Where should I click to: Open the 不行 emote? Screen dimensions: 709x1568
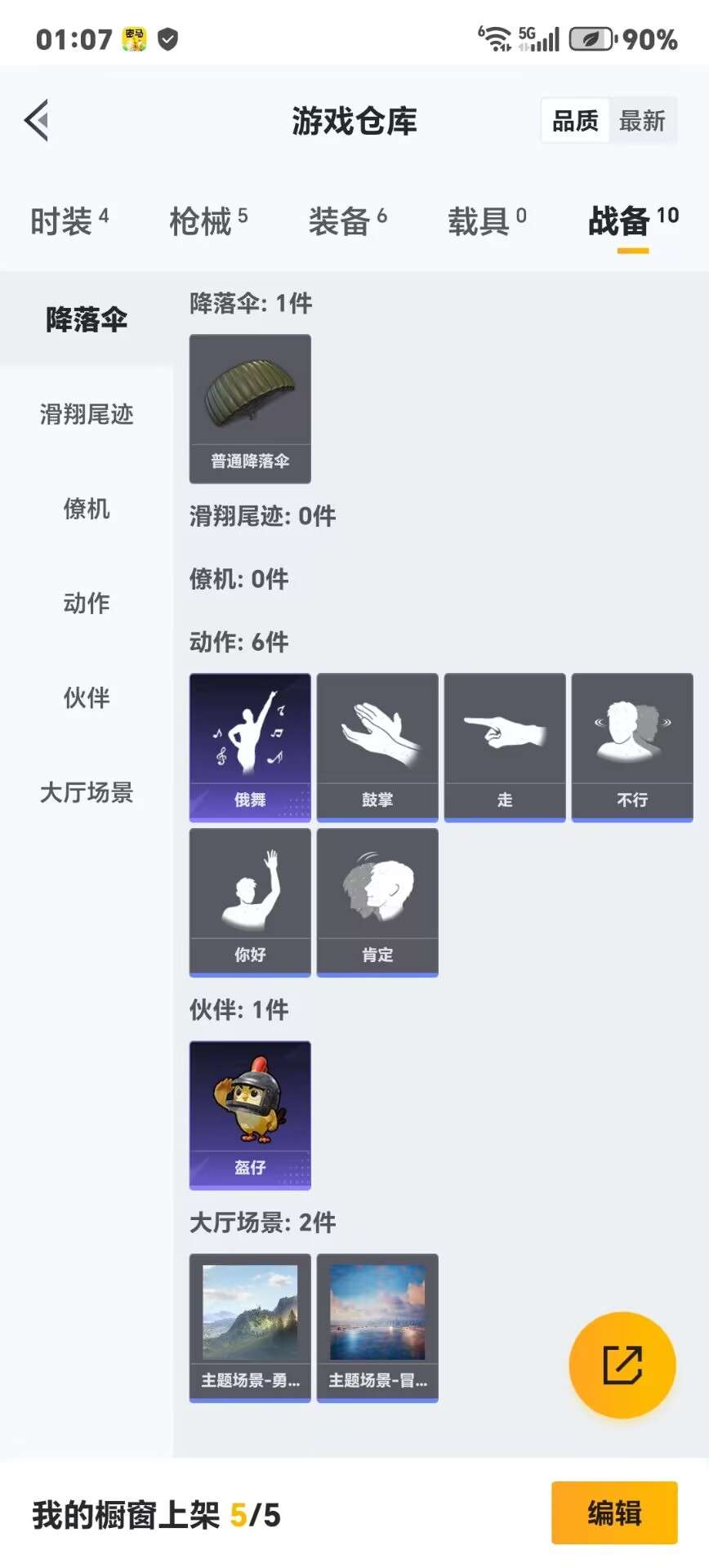pos(632,746)
